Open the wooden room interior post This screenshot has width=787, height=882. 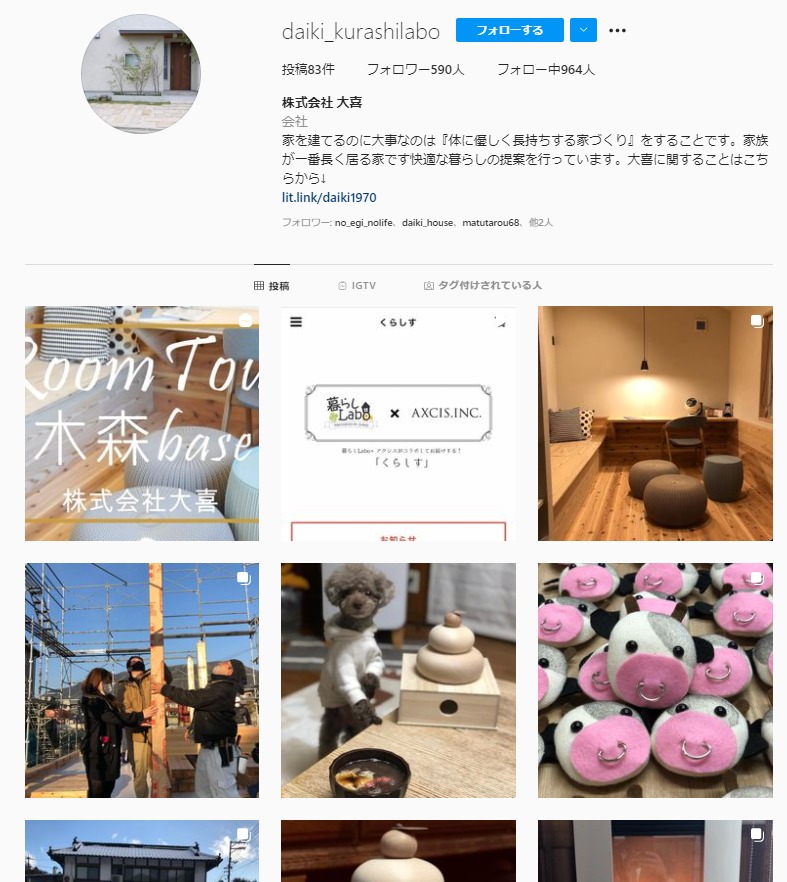[655, 423]
